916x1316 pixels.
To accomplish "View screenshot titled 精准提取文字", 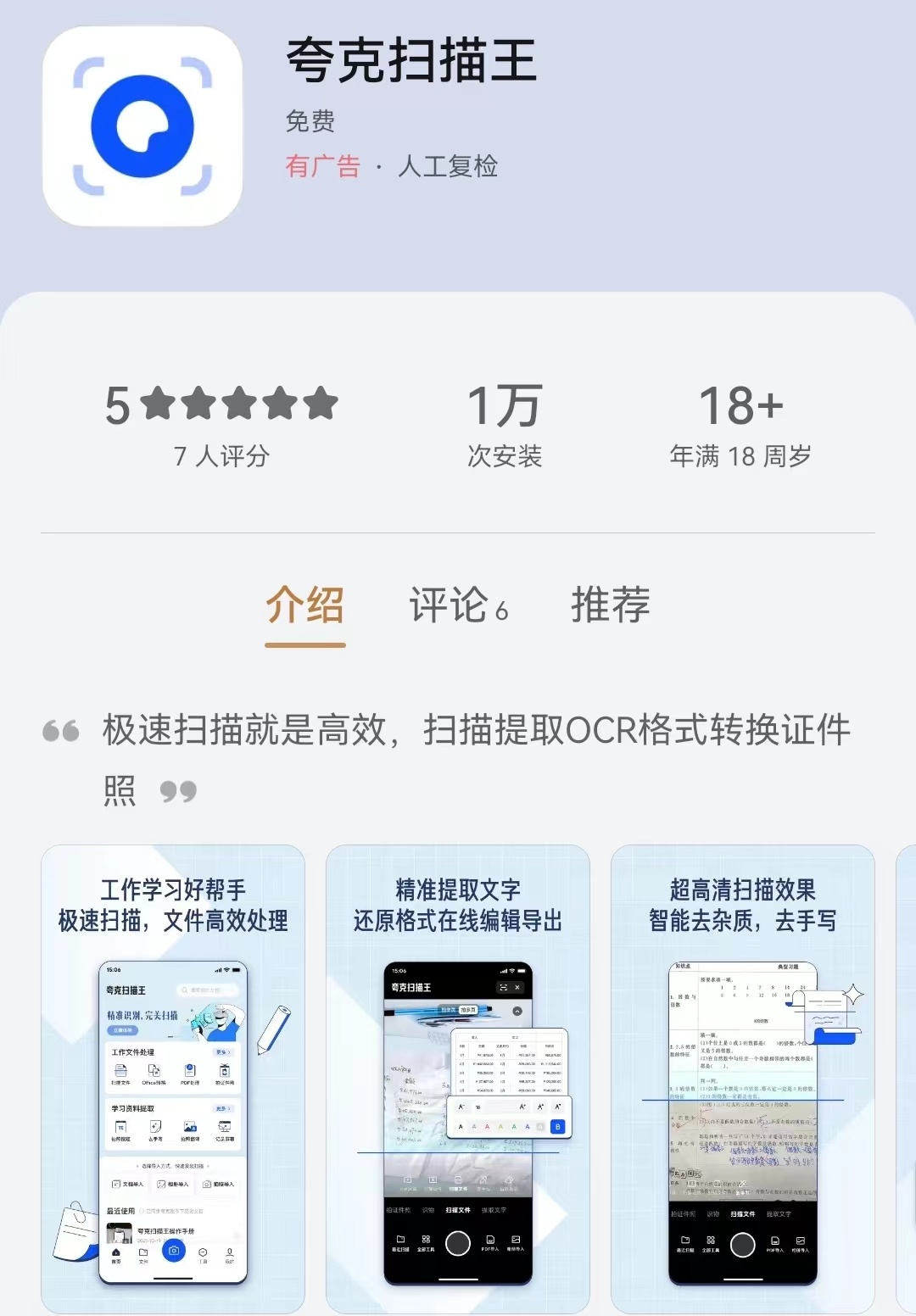I will coord(458,1079).
